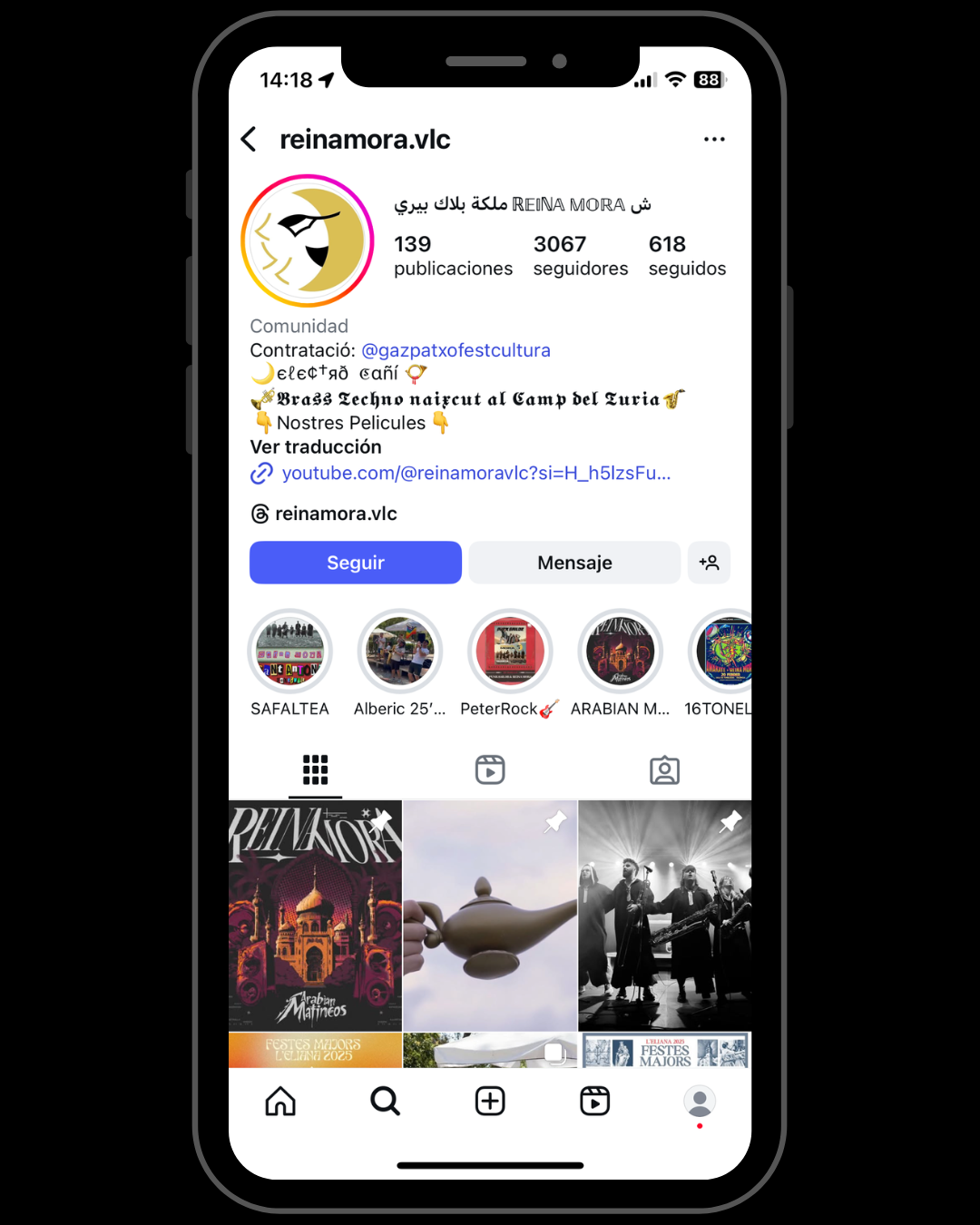Tap Ver traducción

316,447
